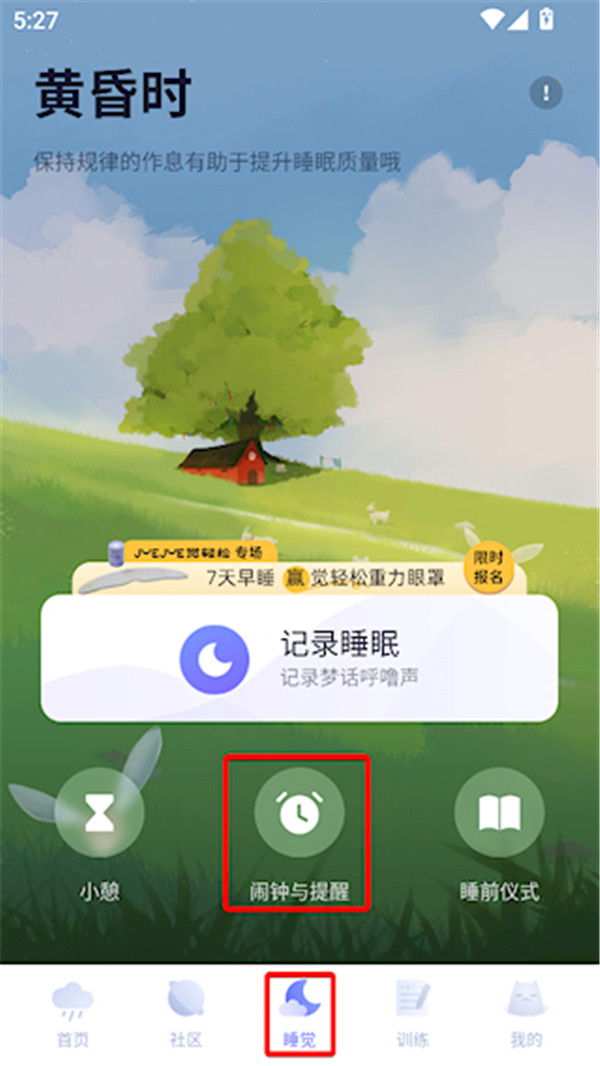Start 记录睡眠 sleep recording

click(299, 657)
